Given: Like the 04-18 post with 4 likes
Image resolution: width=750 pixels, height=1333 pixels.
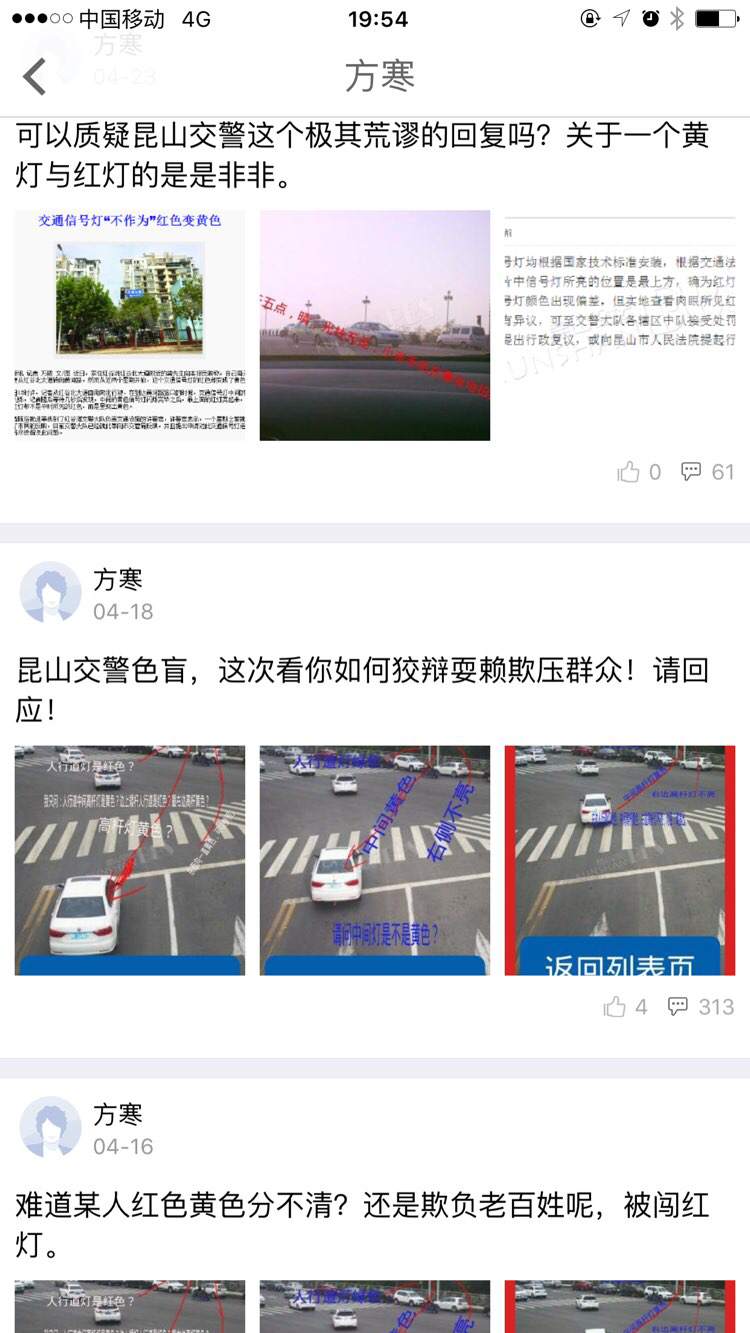Looking at the screenshot, I should click(626, 1007).
